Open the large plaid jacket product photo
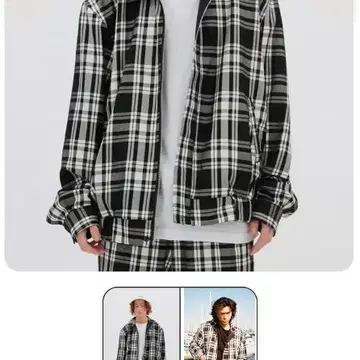The height and width of the screenshot is (360, 360). tap(179, 135)
